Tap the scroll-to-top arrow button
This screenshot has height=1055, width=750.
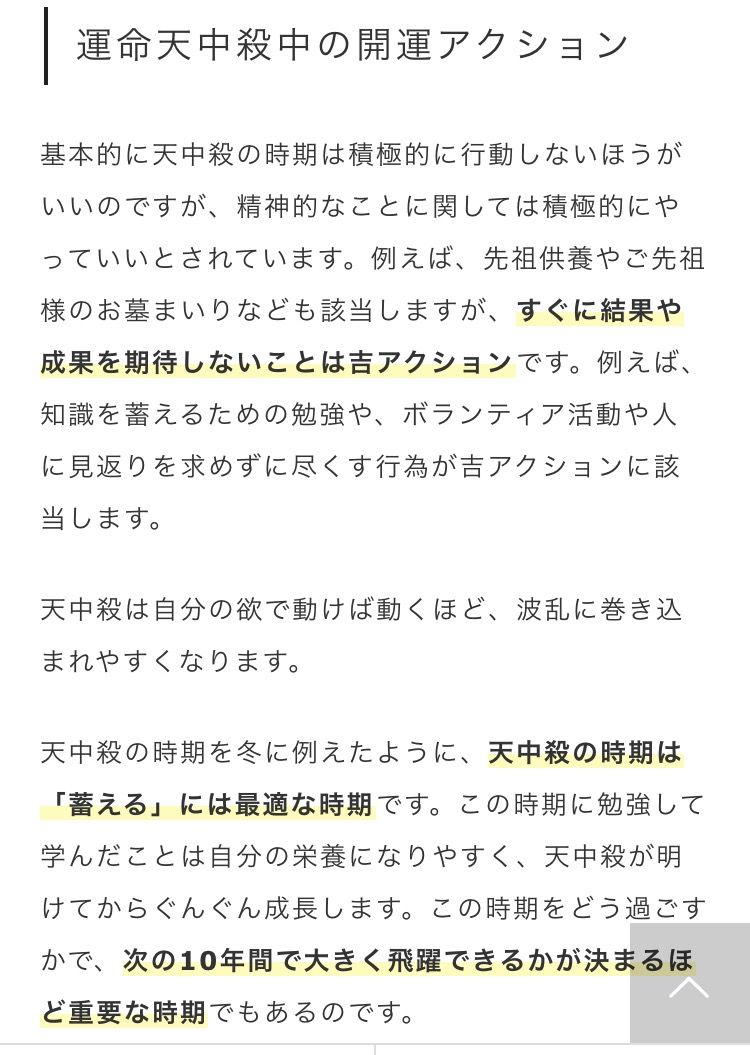click(x=689, y=985)
